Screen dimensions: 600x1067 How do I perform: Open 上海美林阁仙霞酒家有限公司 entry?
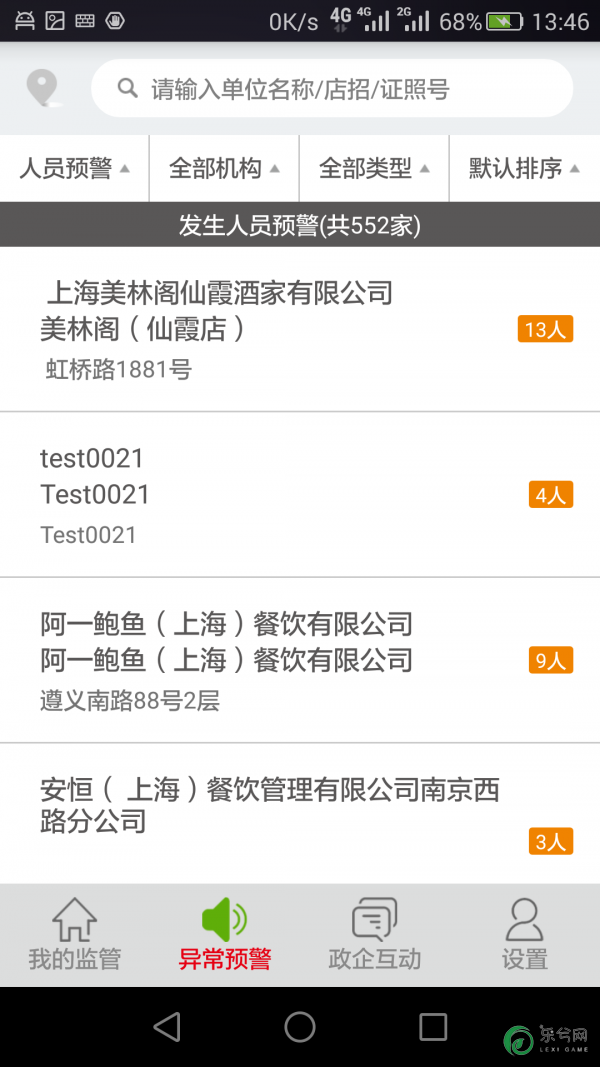pyautogui.click(x=300, y=329)
